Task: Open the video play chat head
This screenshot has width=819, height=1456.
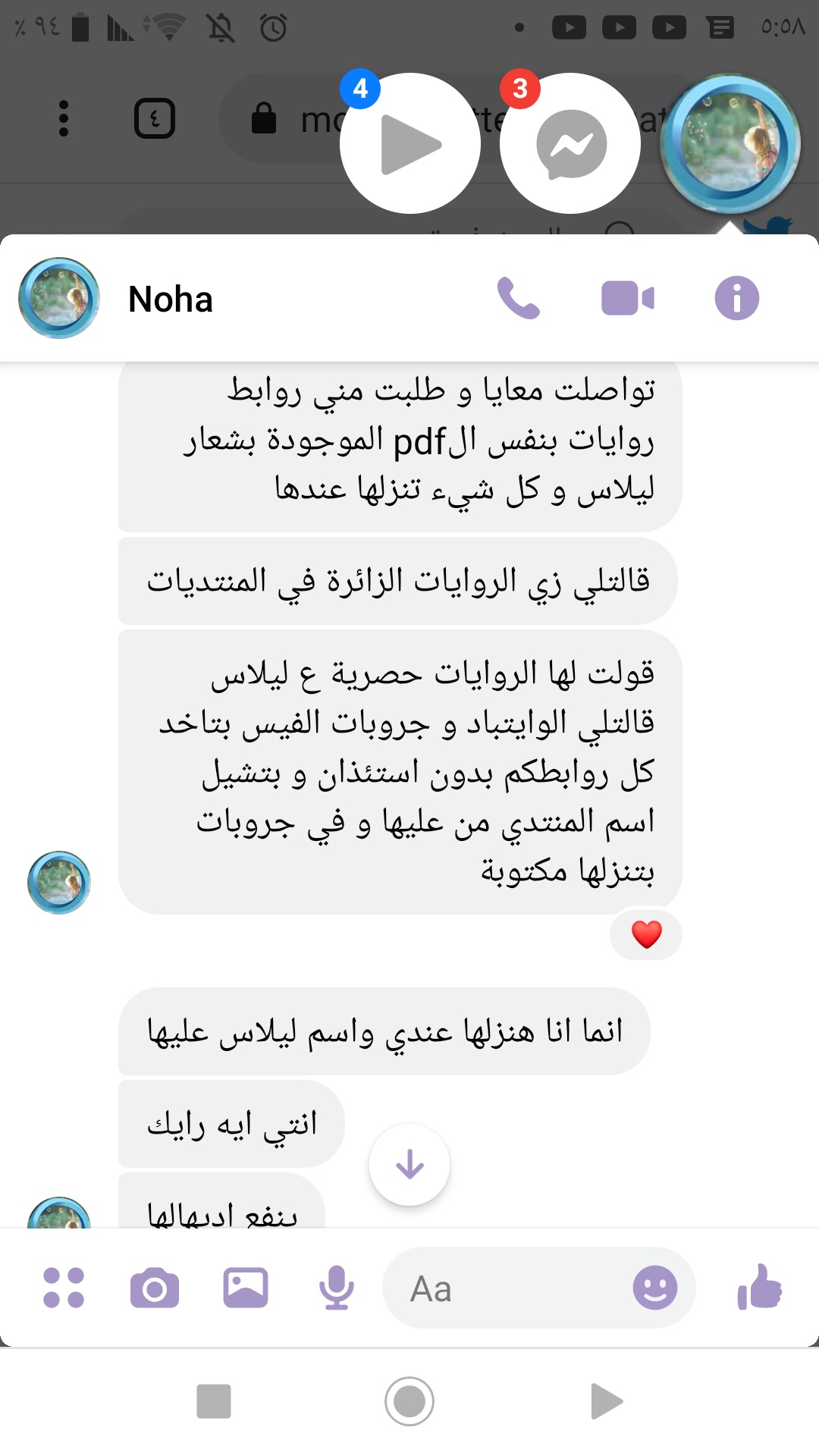Action: pos(410,144)
